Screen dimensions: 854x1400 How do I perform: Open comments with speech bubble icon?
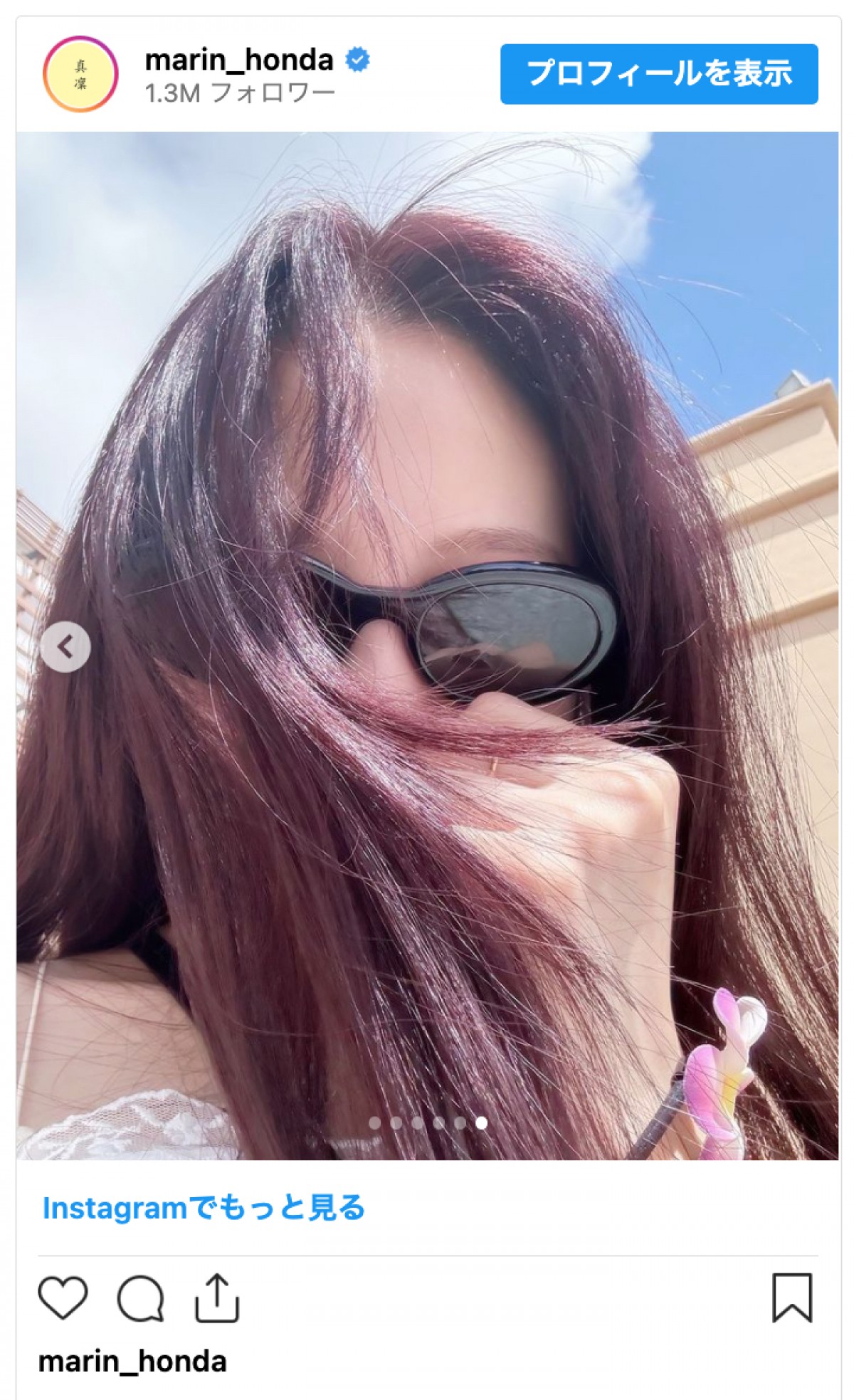click(x=140, y=1298)
